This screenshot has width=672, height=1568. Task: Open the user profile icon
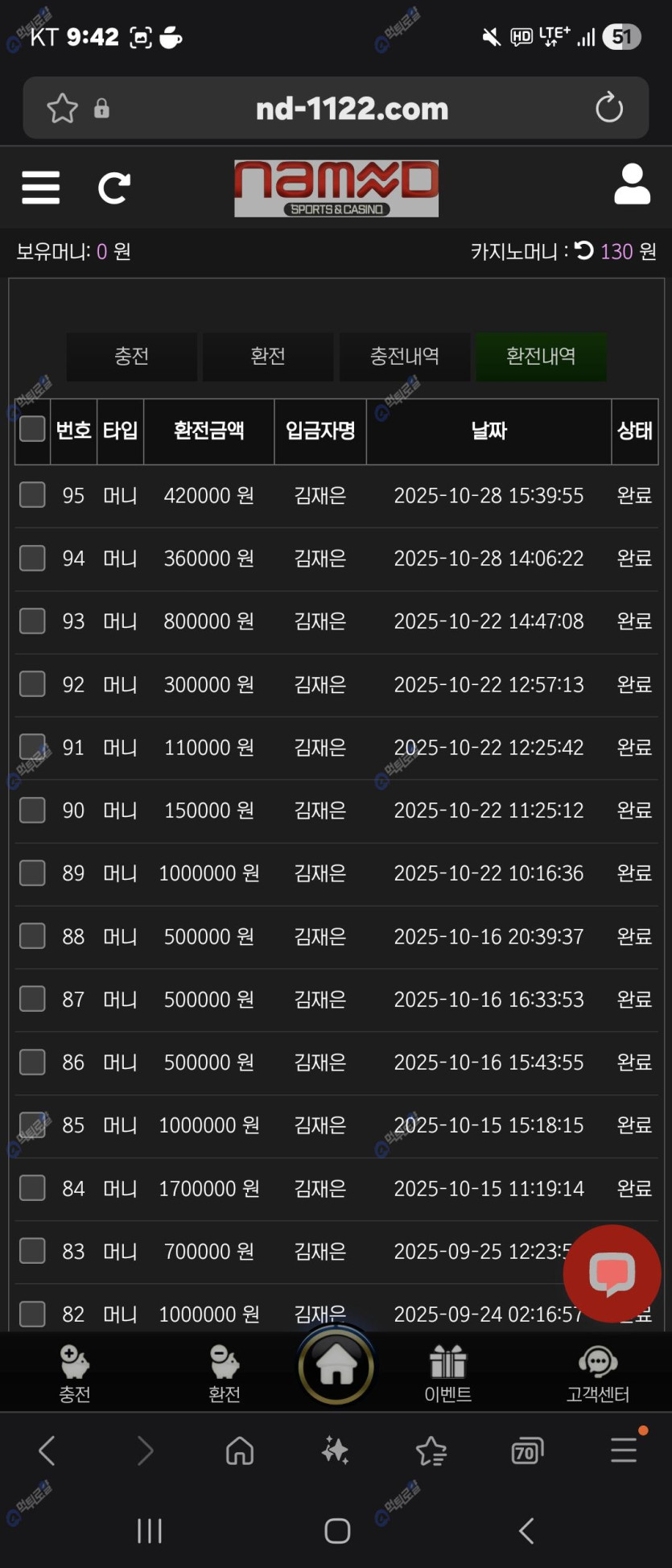point(632,184)
